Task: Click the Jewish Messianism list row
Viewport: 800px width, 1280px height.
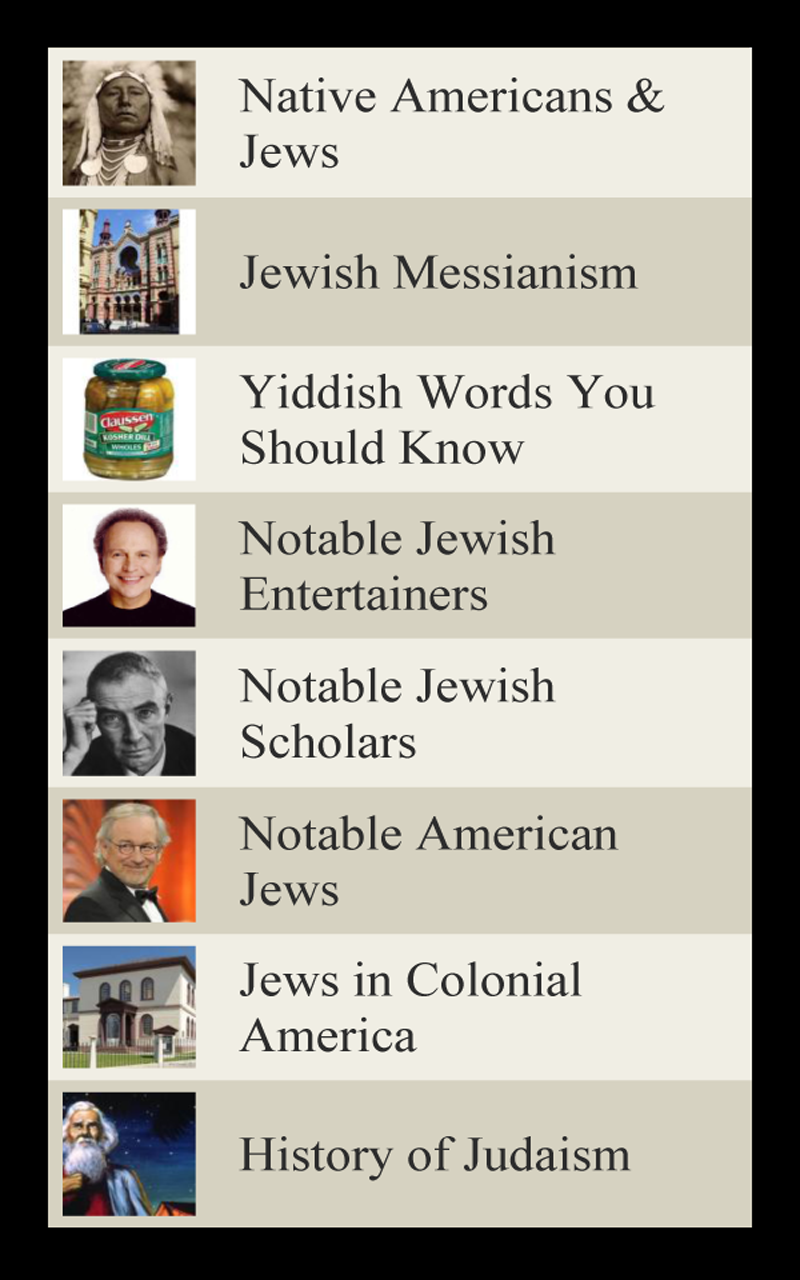Action: pyautogui.click(x=440, y=270)
